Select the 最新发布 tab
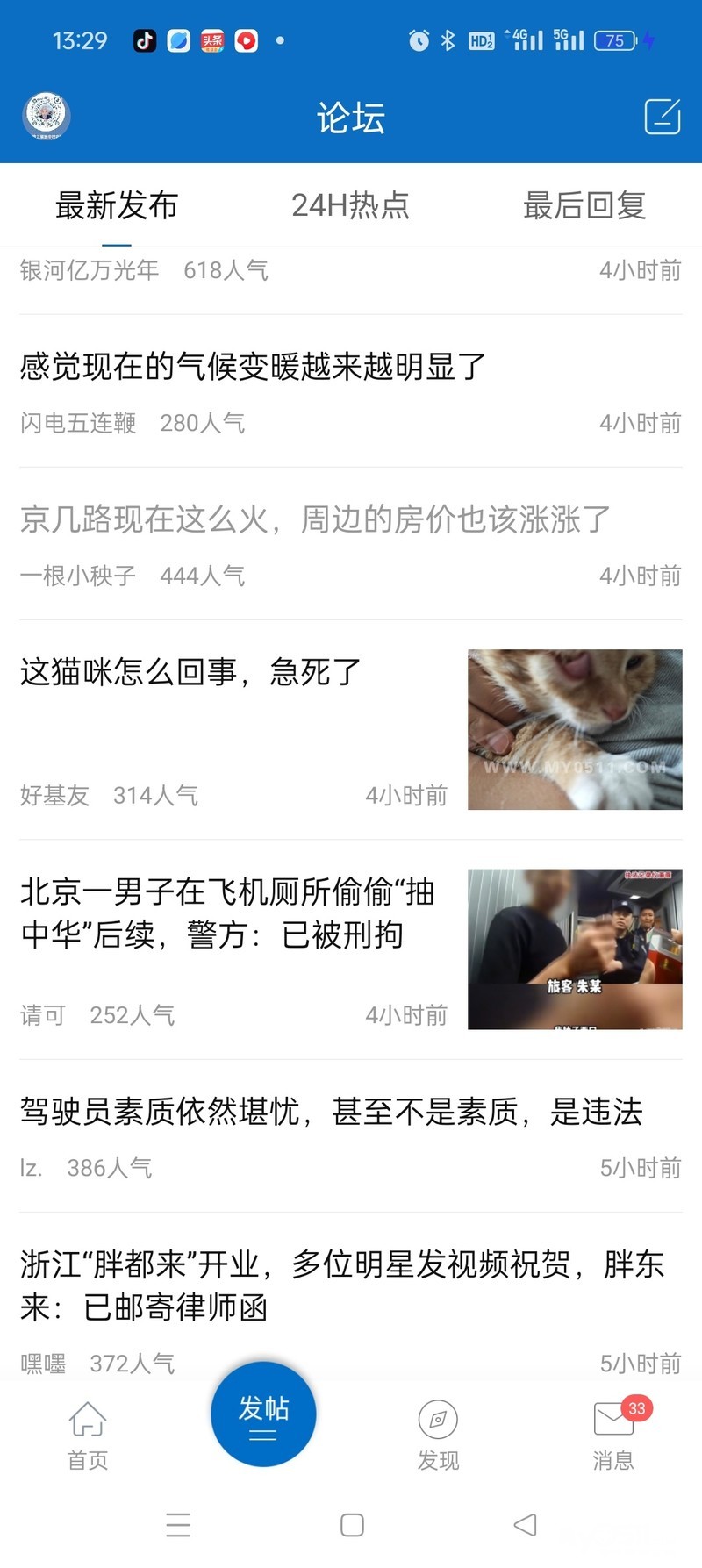 117,205
